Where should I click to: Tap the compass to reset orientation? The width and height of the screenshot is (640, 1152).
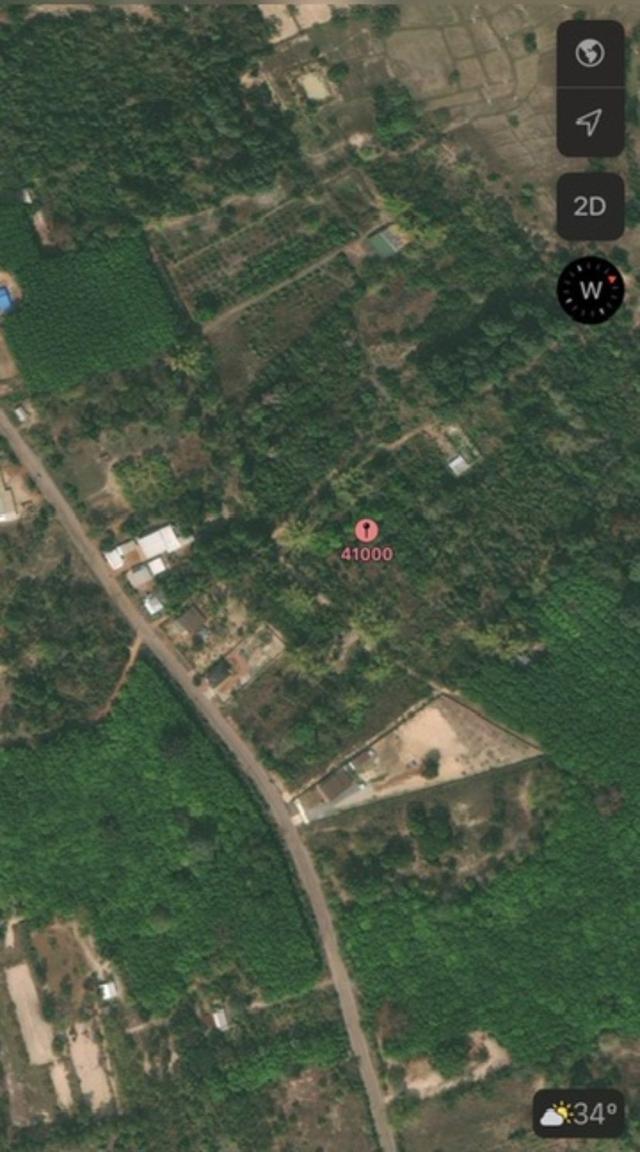[590, 290]
